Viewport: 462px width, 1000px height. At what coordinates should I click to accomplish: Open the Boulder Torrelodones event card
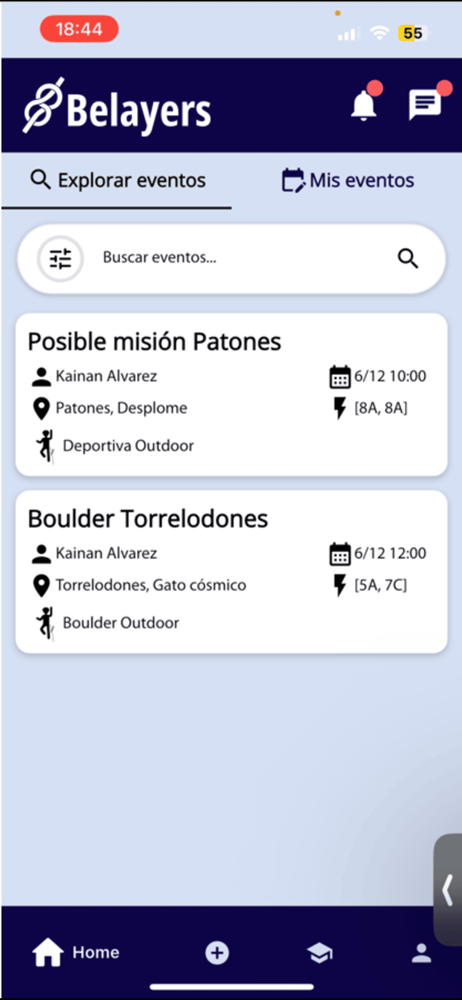[x=231, y=571]
